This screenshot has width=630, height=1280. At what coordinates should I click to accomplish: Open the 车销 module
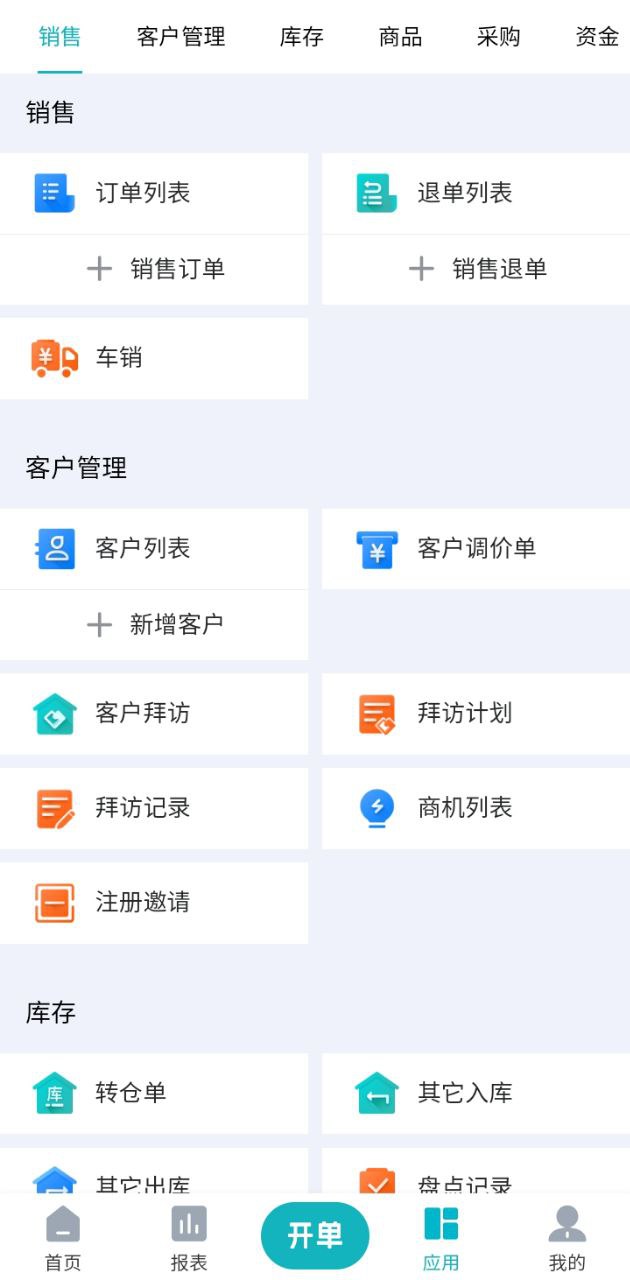(153, 358)
